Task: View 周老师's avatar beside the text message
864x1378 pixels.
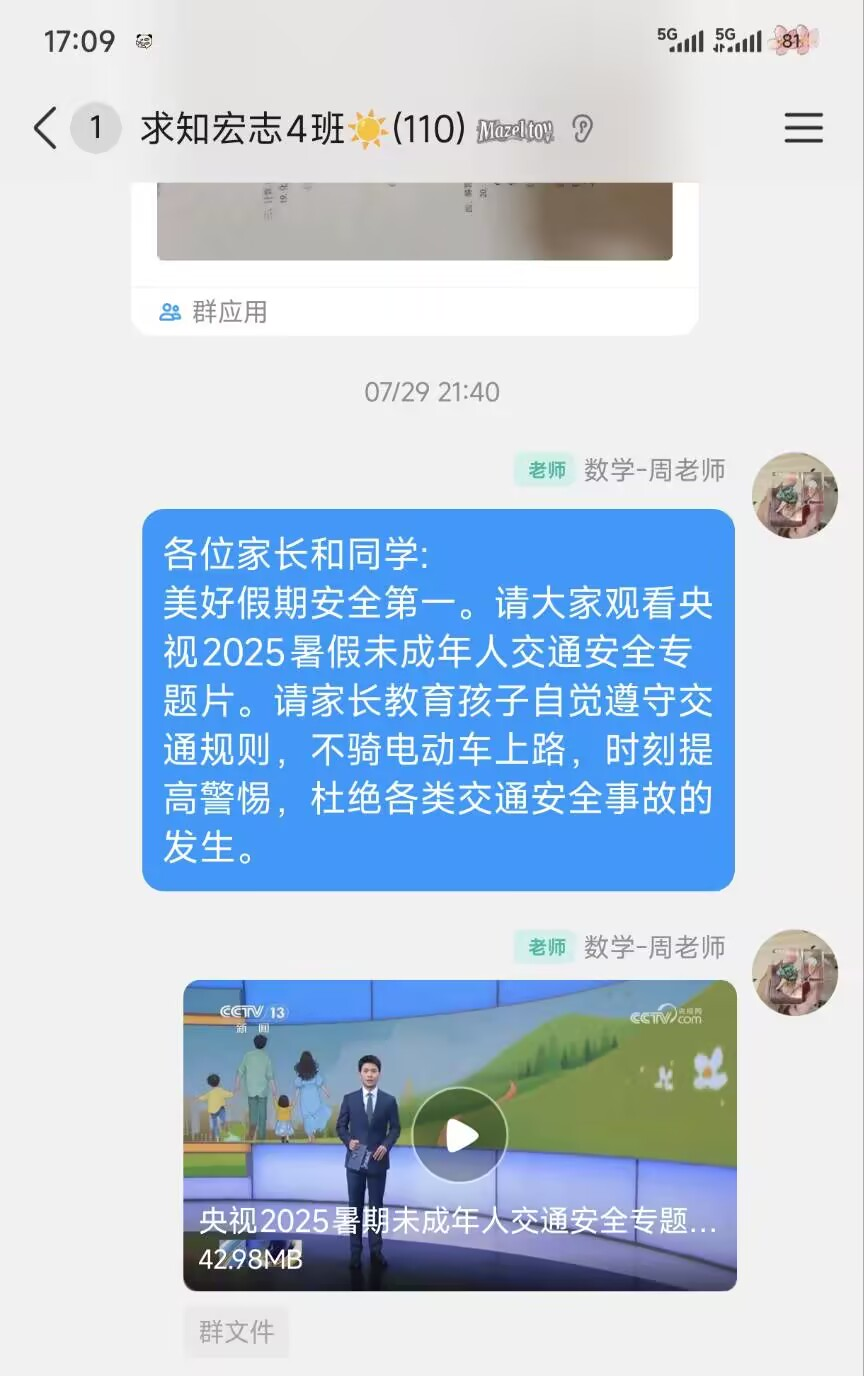Action: click(795, 495)
